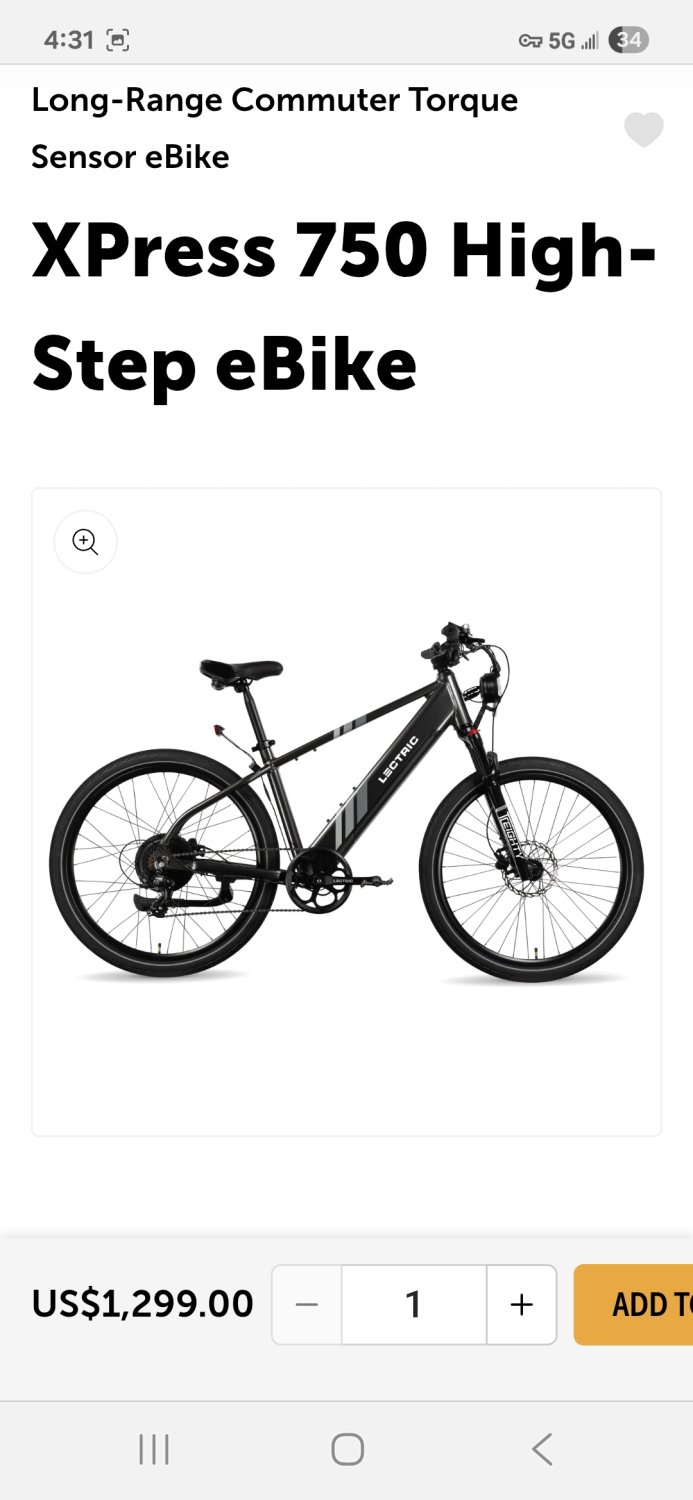Go back using the system back button

click(x=541, y=1449)
